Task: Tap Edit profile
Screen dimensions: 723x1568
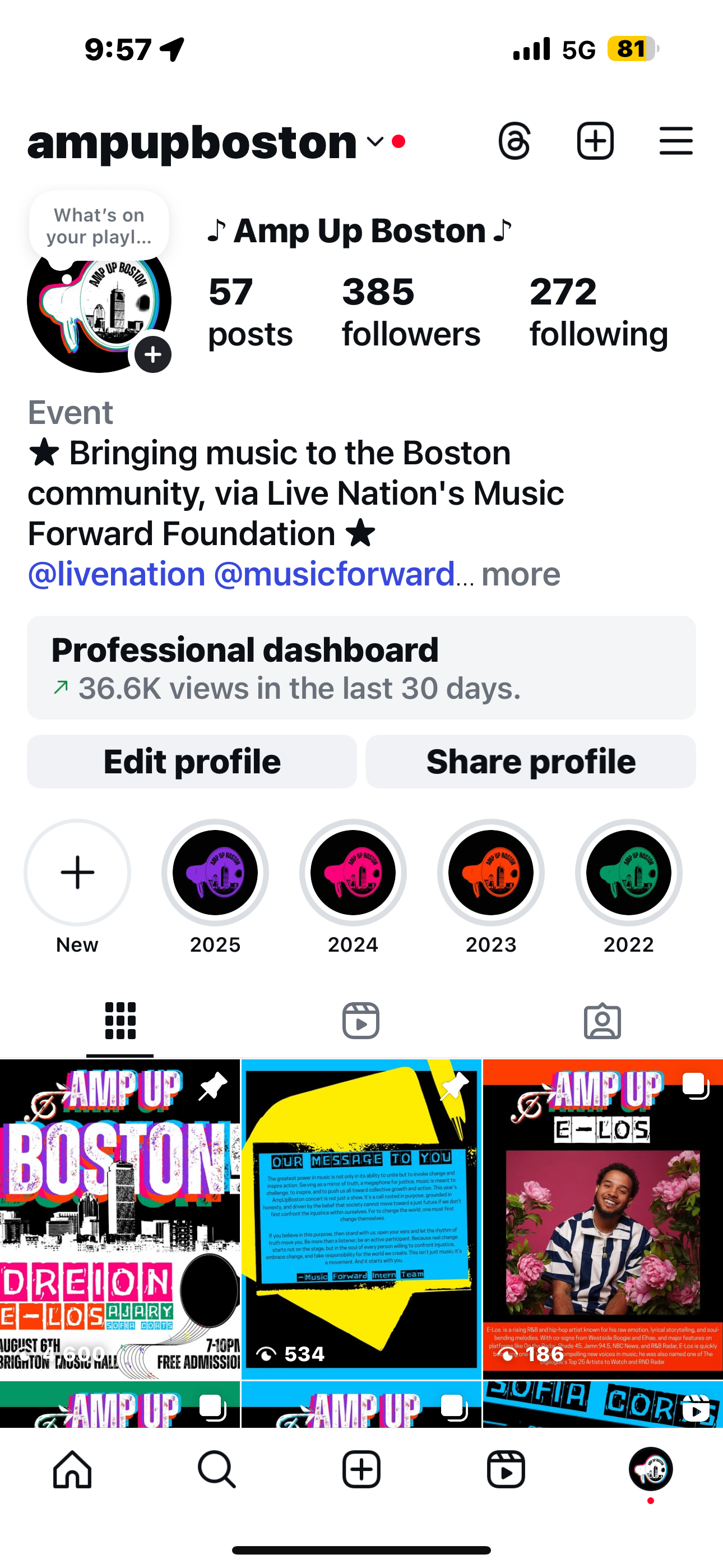Action: (x=192, y=762)
